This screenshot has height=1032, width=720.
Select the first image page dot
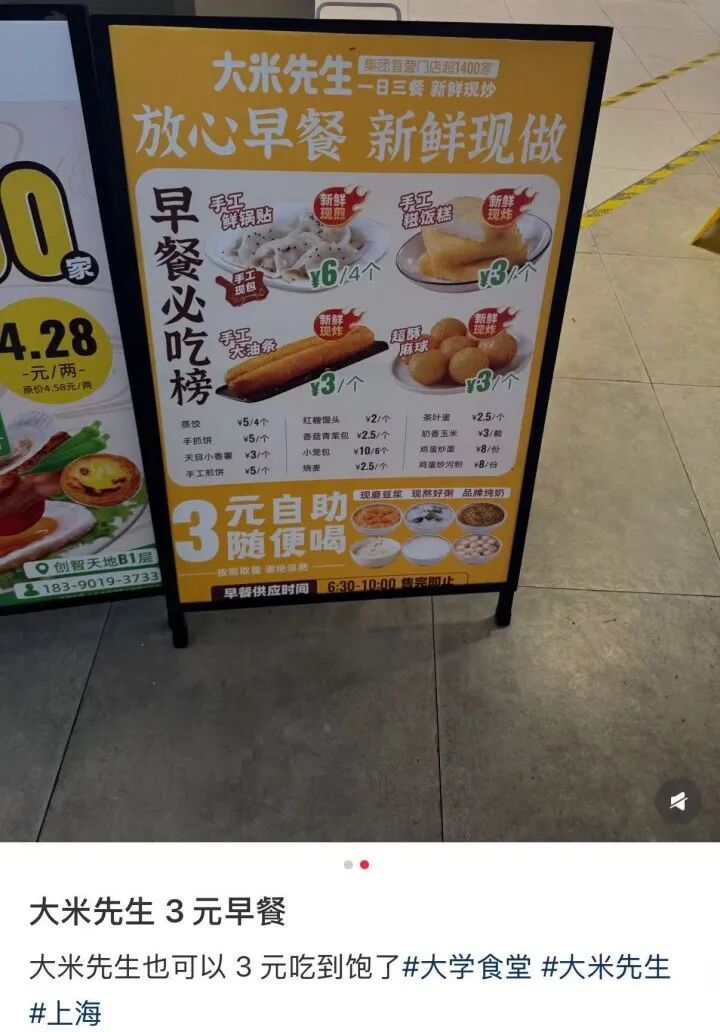coord(348,864)
